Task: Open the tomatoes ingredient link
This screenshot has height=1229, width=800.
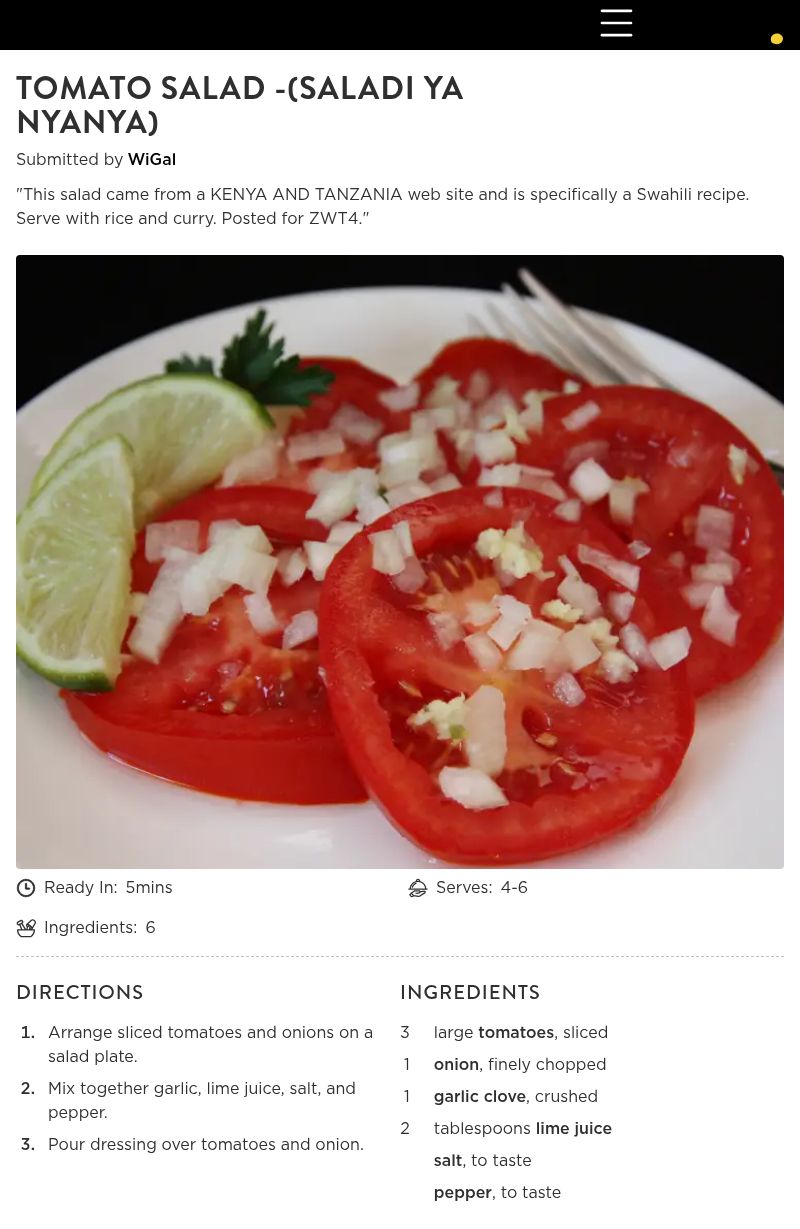Action: click(515, 1033)
